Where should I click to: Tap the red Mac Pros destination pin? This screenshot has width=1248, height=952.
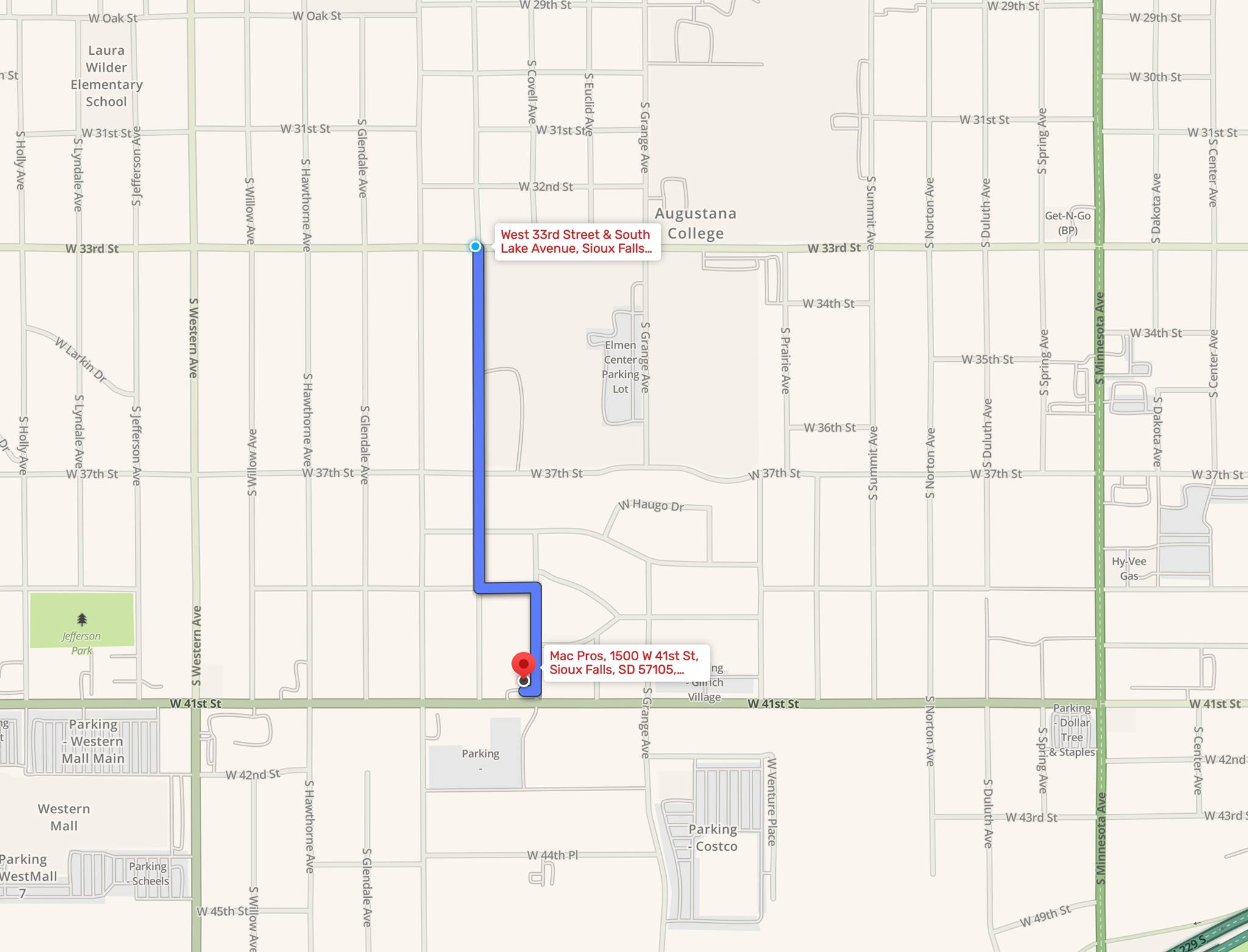coord(523,664)
